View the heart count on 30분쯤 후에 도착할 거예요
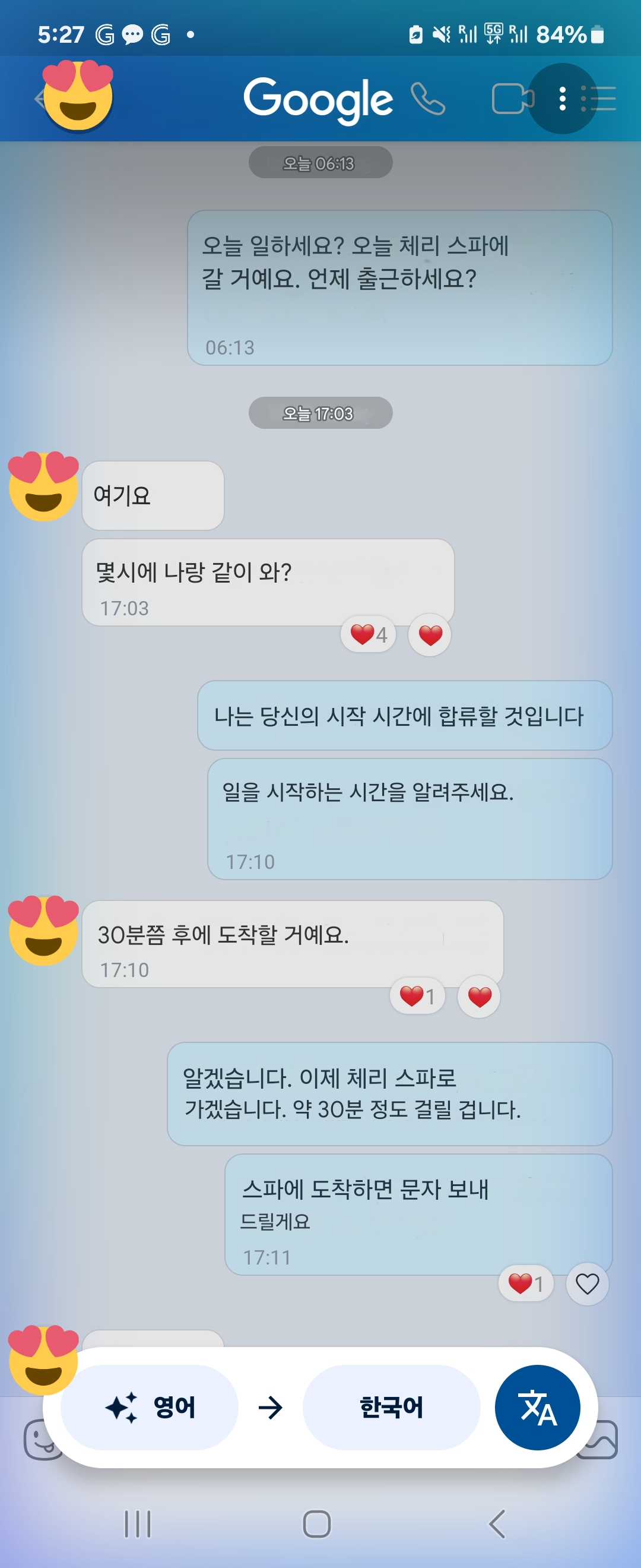This screenshot has width=641, height=1568. 418,997
